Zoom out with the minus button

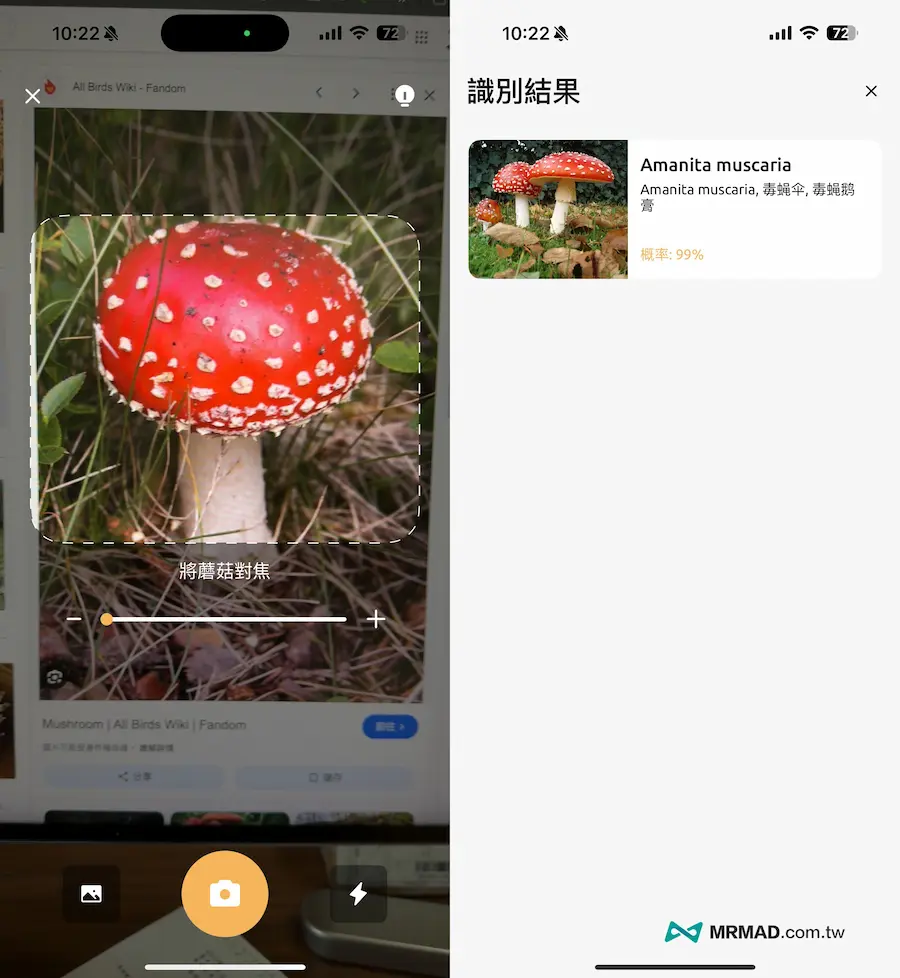point(74,619)
